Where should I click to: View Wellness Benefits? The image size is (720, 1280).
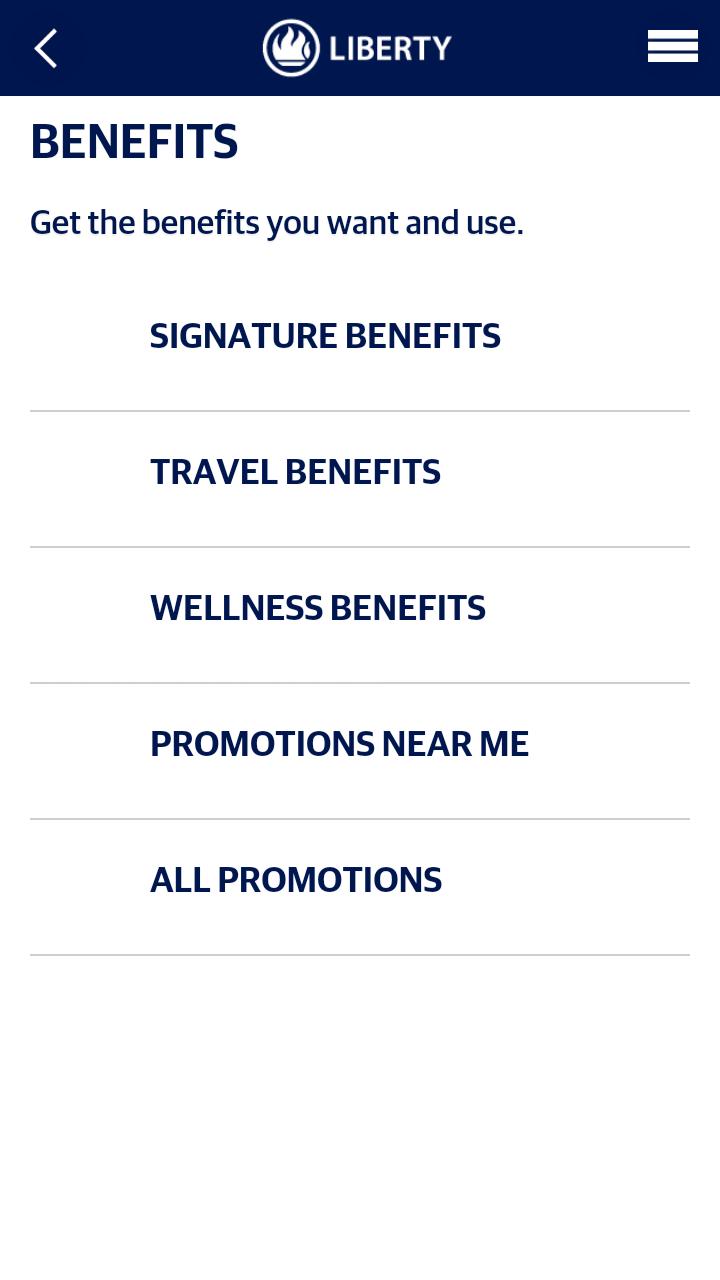tap(318, 609)
